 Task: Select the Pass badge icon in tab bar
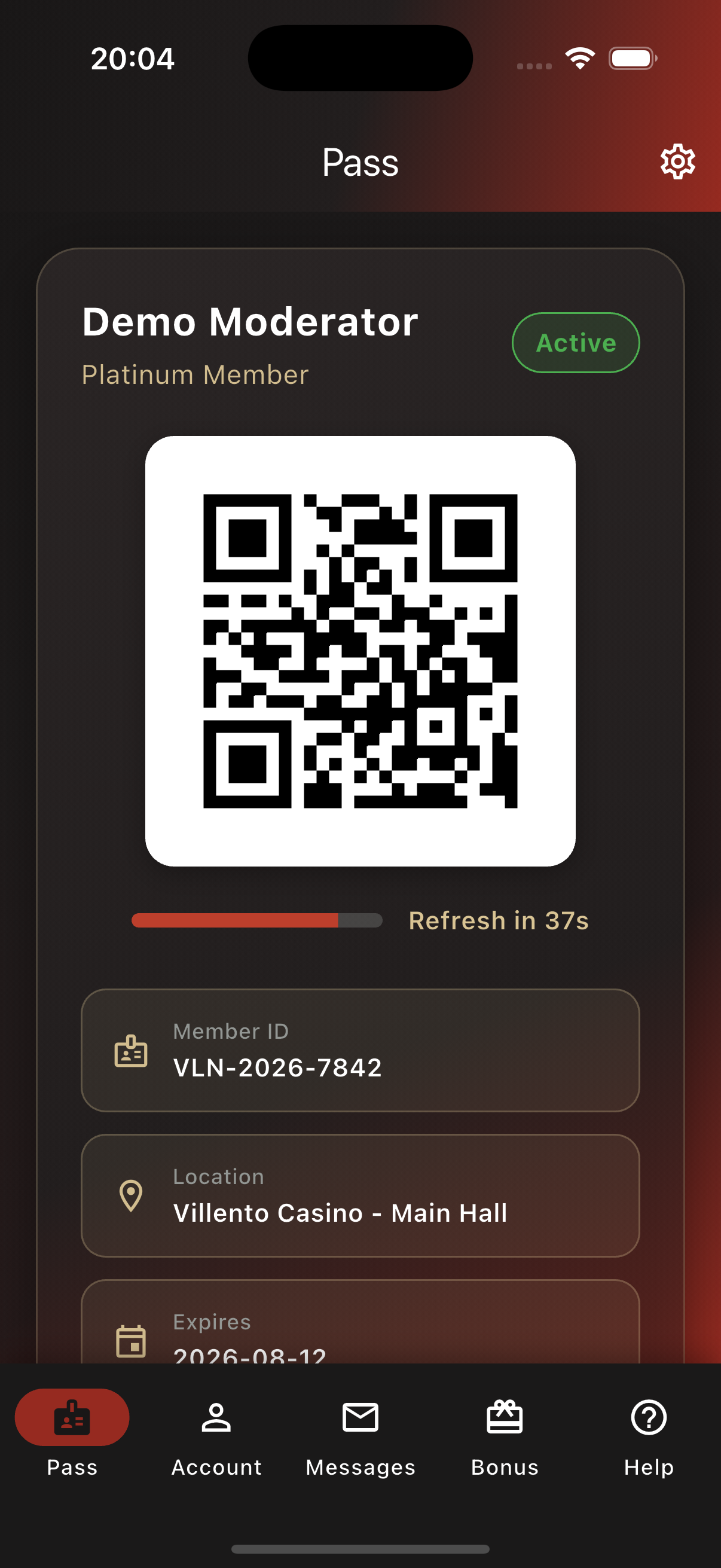(x=72, y=1418)
